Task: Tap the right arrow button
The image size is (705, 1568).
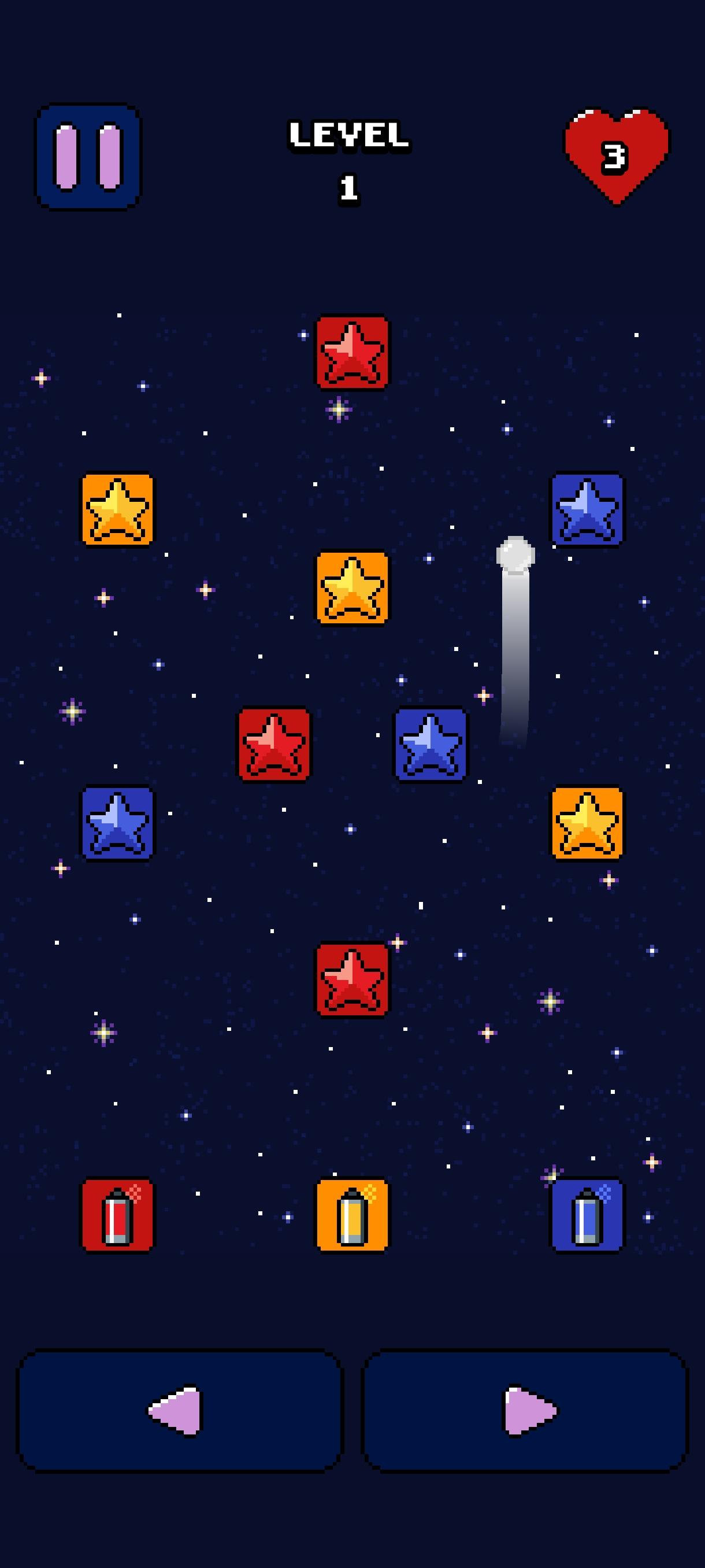Action: pyautogui.click(x=525, y=1410)
